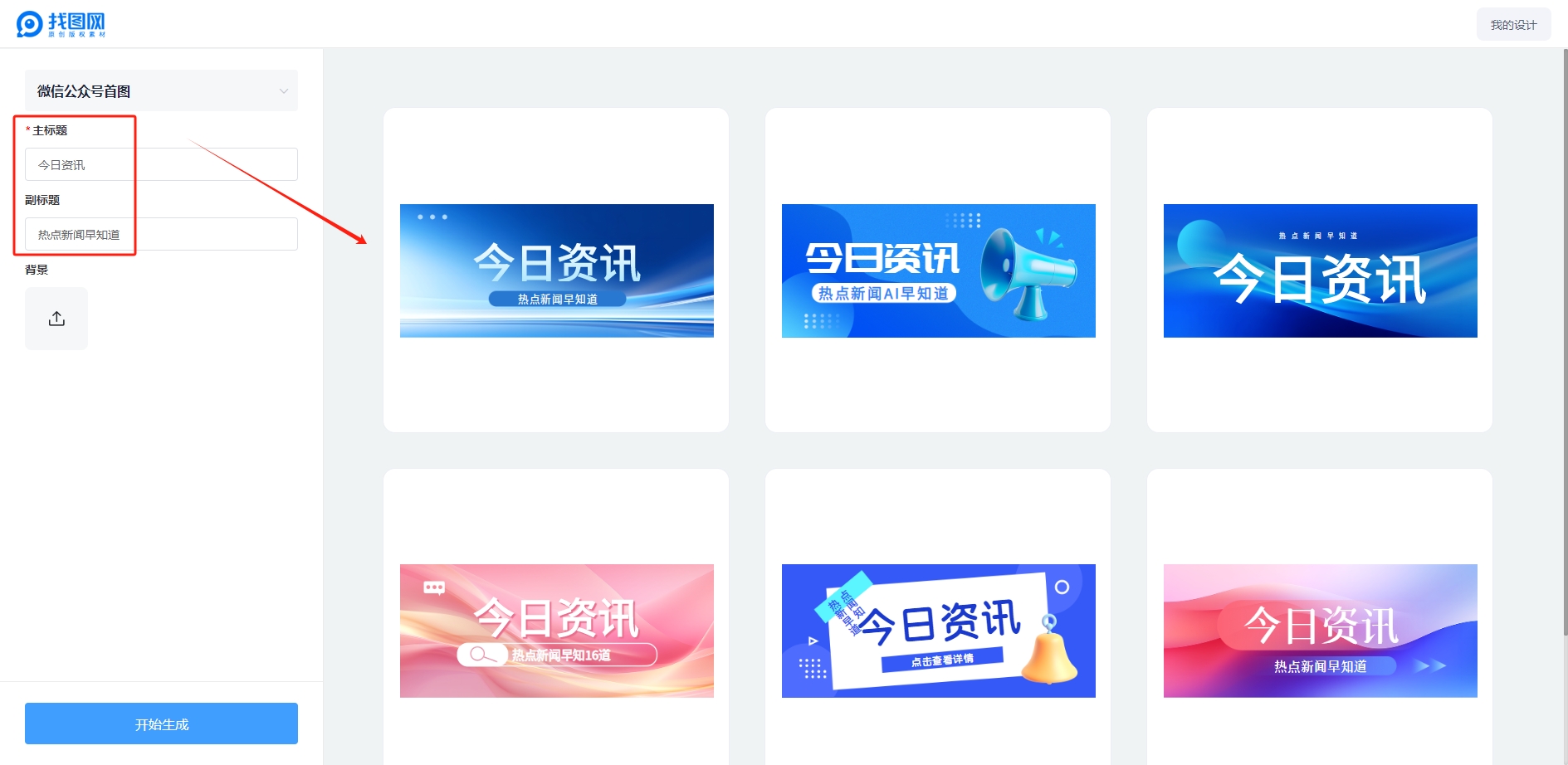This screenshot has width=1568, height=765.
Task: Focus the 主标题 text field
Action: tap(161, 164)
